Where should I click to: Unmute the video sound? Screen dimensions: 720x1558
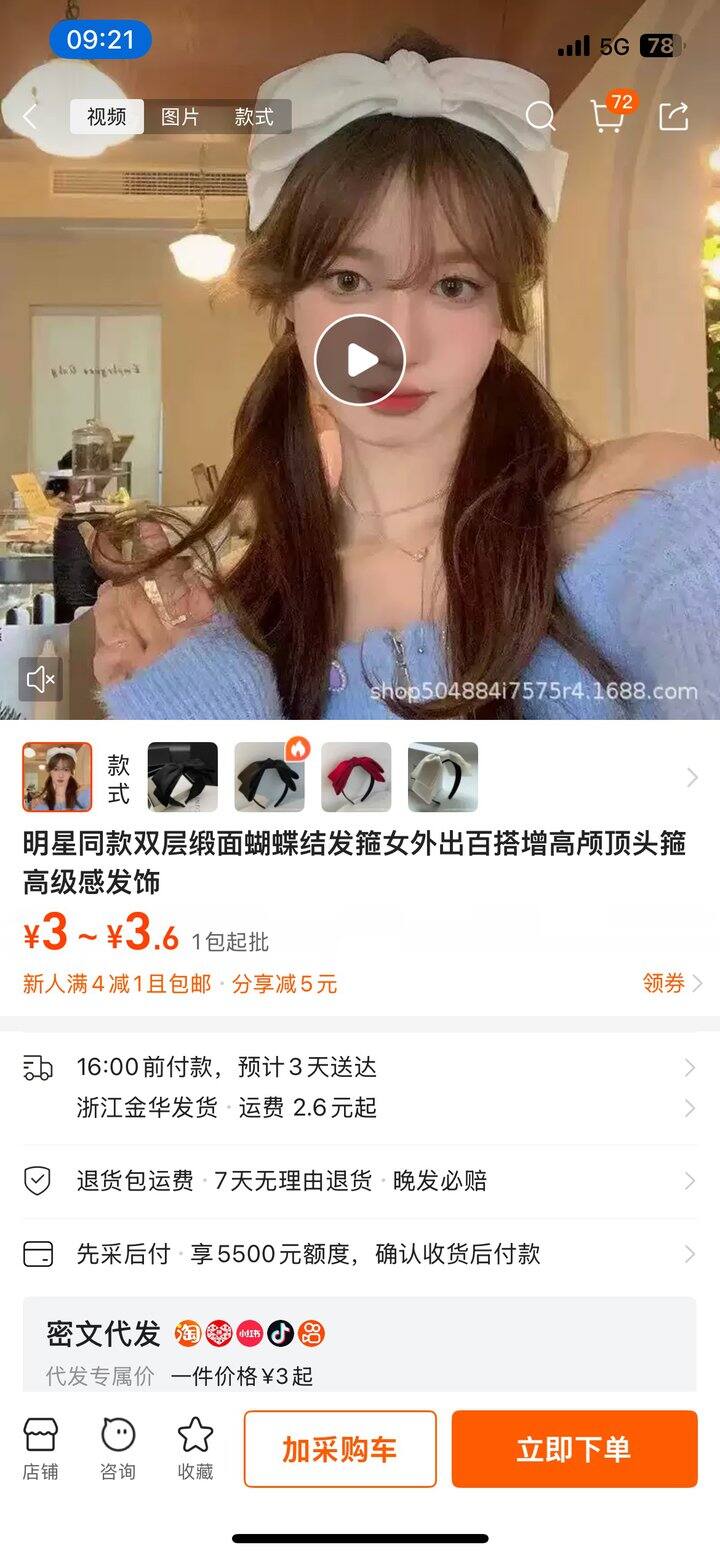pos(41,680)
